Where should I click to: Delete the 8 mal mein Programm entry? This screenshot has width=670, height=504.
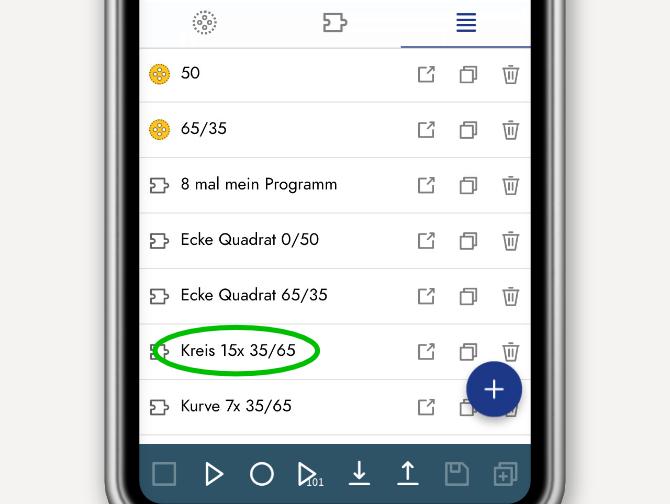point(510,185)
